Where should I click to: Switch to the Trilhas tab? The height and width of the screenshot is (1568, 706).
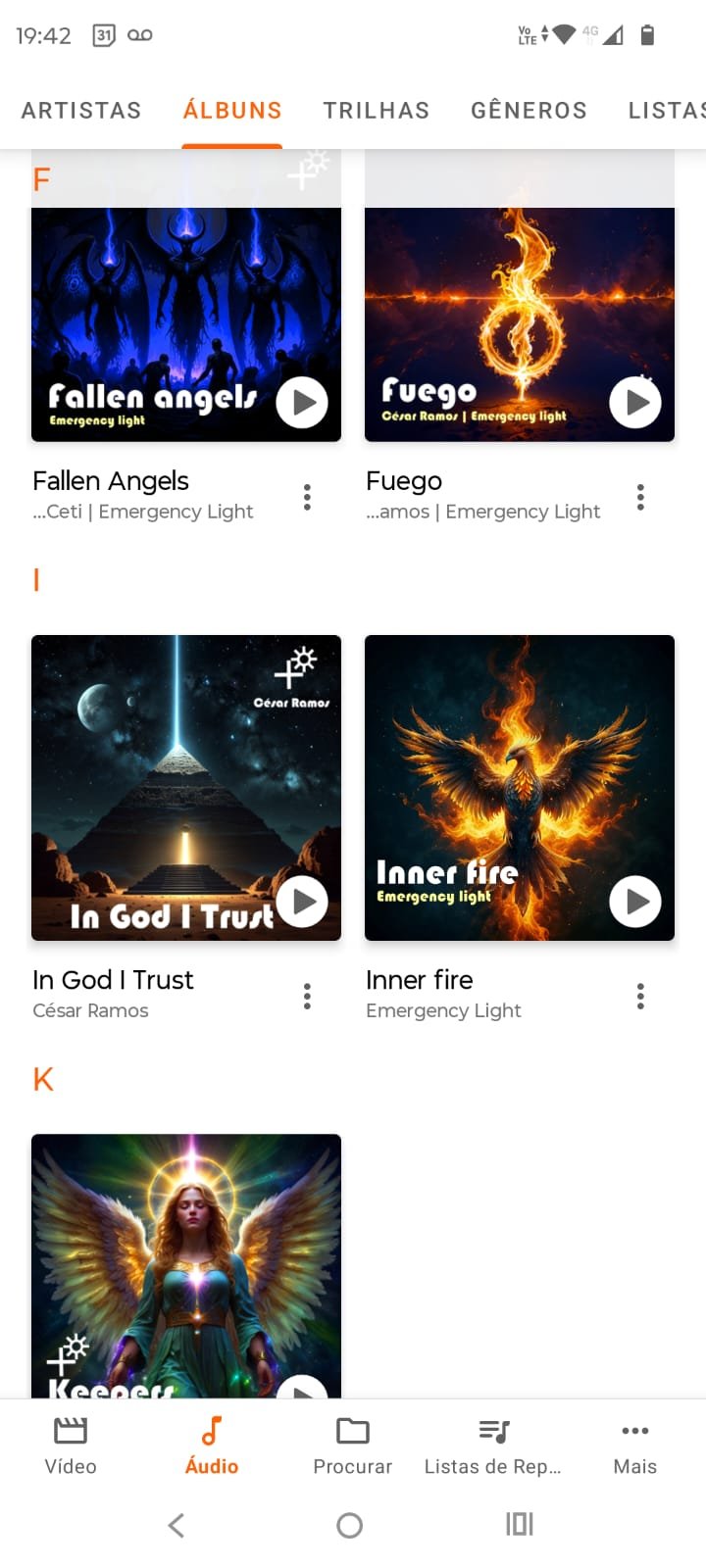(x=377, y=111)
